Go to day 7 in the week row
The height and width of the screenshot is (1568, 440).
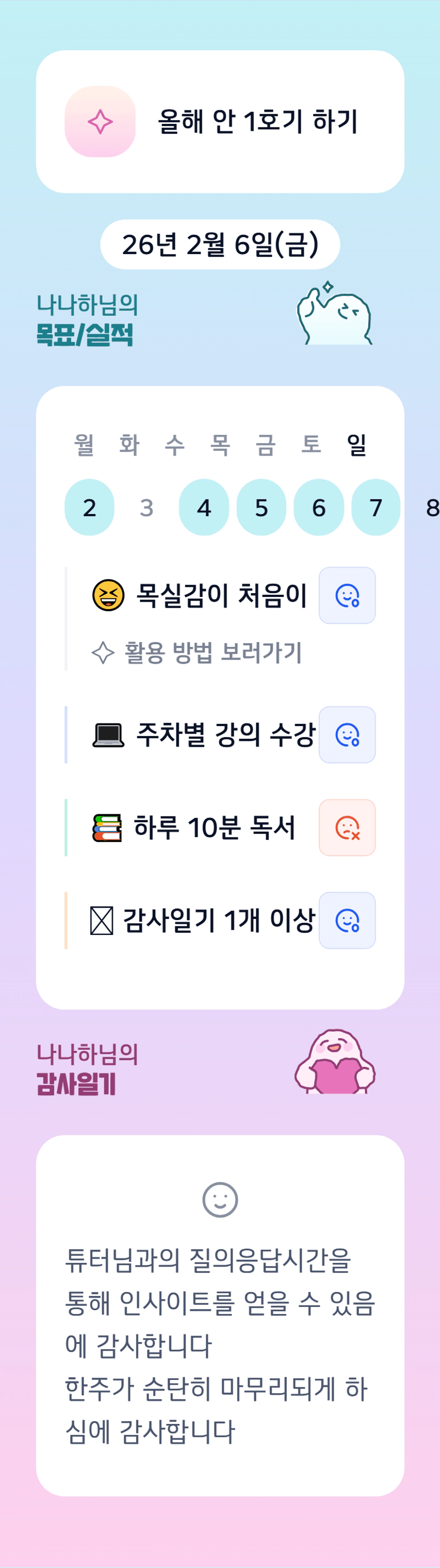point(376,507)
